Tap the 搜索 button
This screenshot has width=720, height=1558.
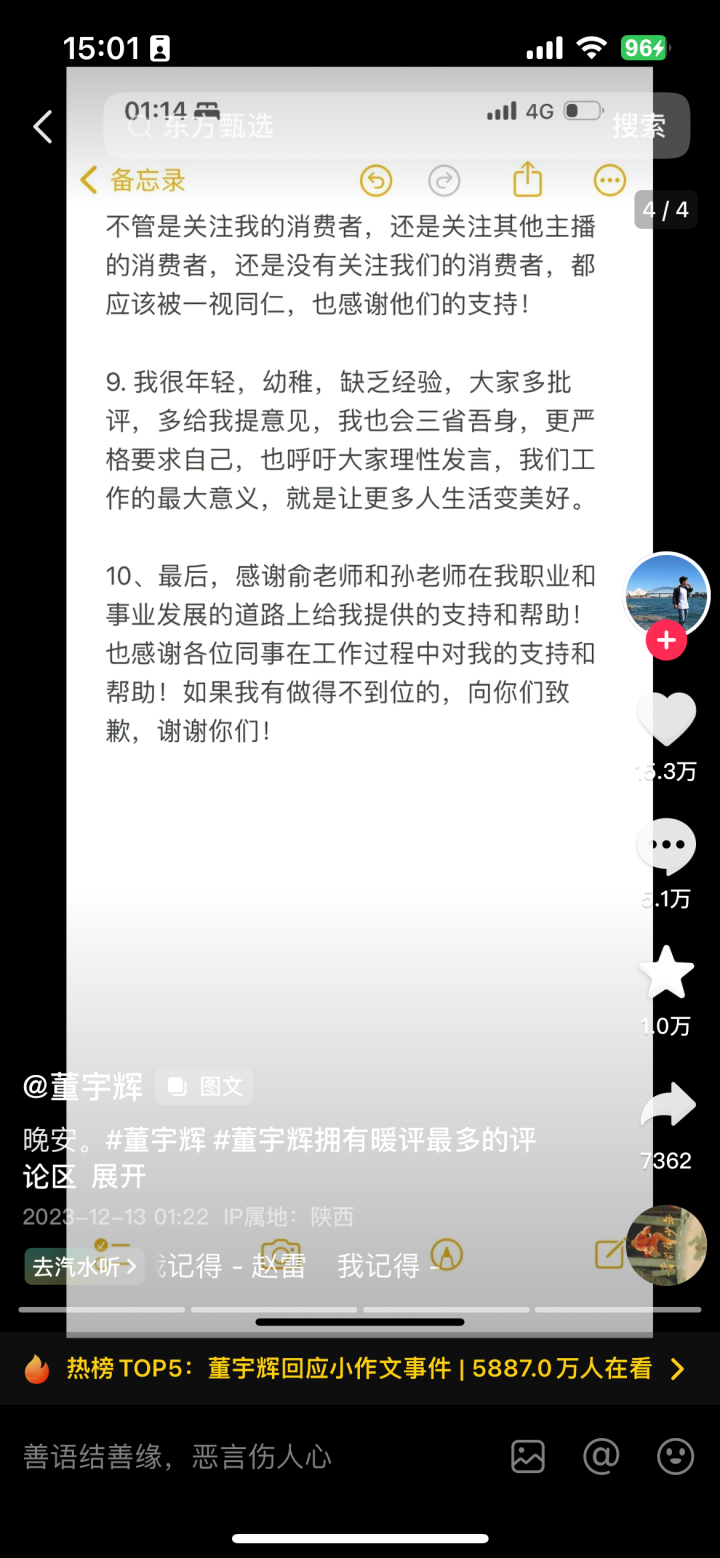(639, 126)
